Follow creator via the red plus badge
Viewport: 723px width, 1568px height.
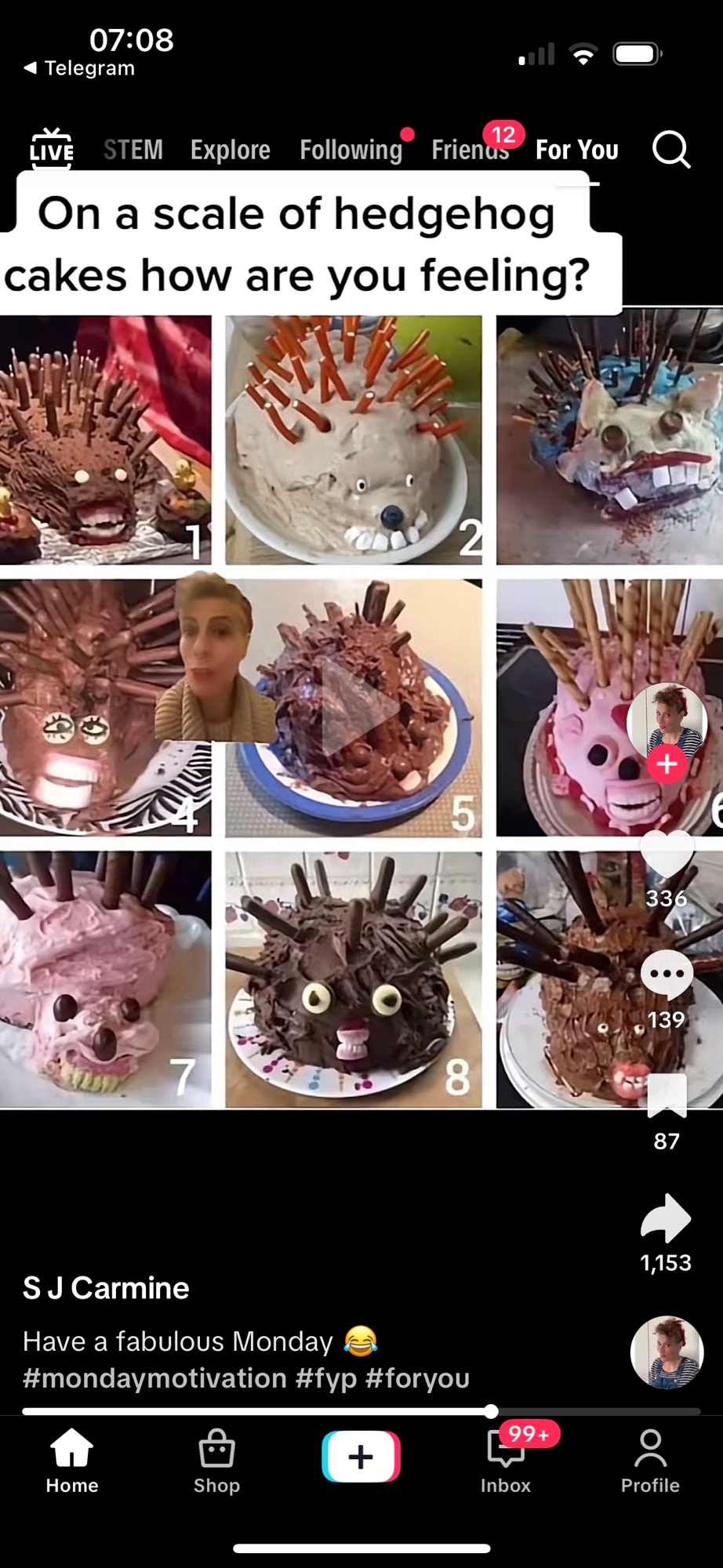(x=667, y=764)
